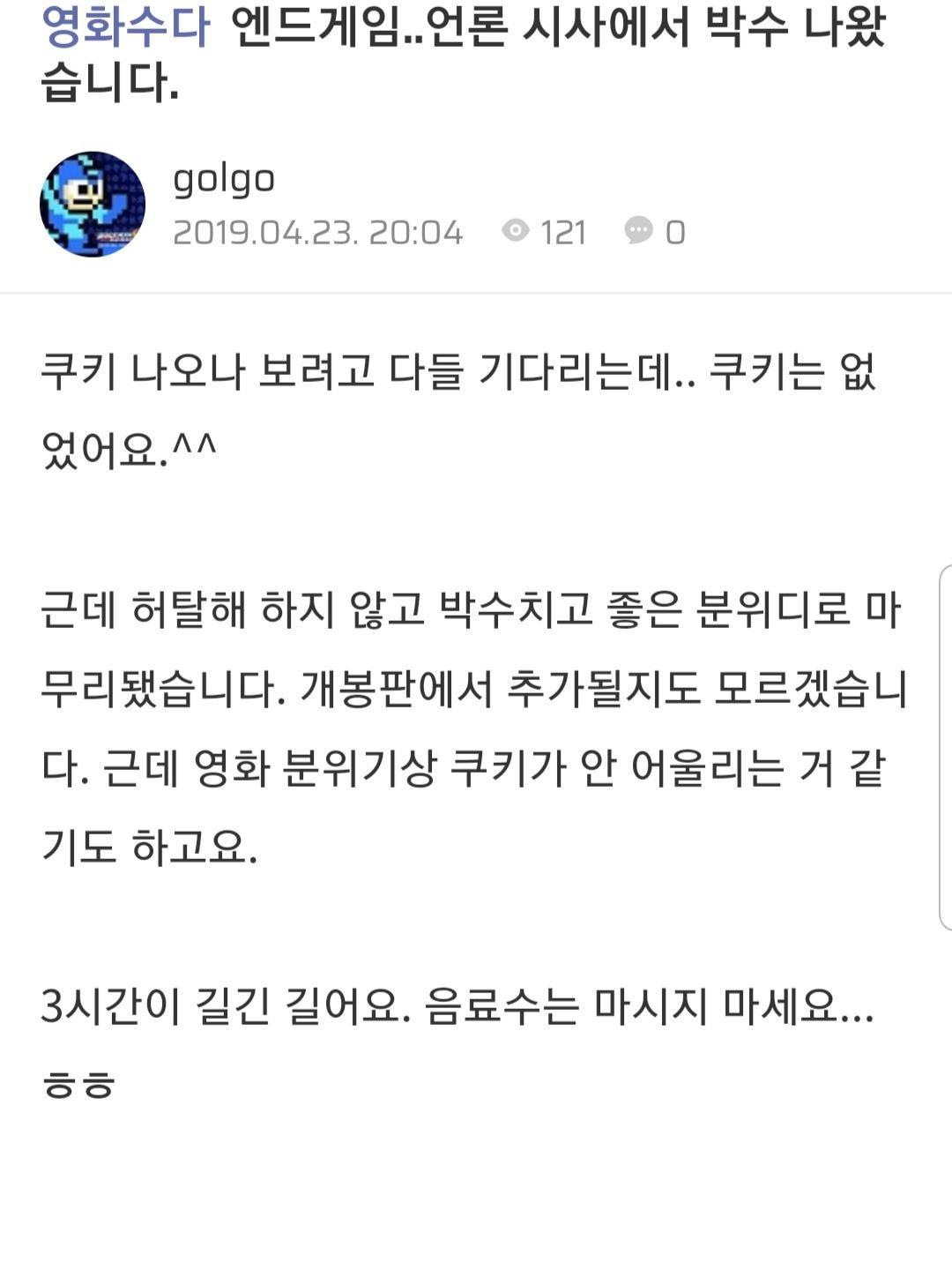Open the author name golgo
952x1270 pixels.
point(224,180)
